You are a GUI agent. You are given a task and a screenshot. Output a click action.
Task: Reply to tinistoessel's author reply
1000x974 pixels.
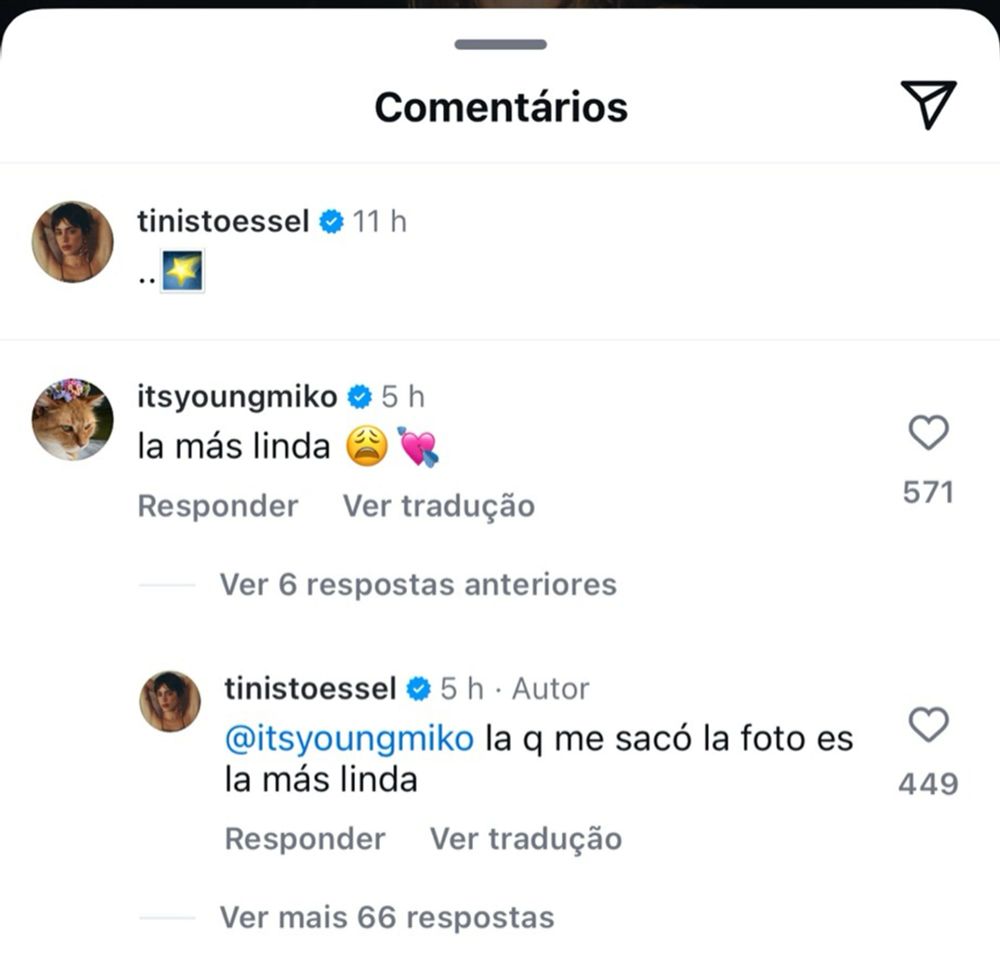pyautogui.click(x=304, y=839)
